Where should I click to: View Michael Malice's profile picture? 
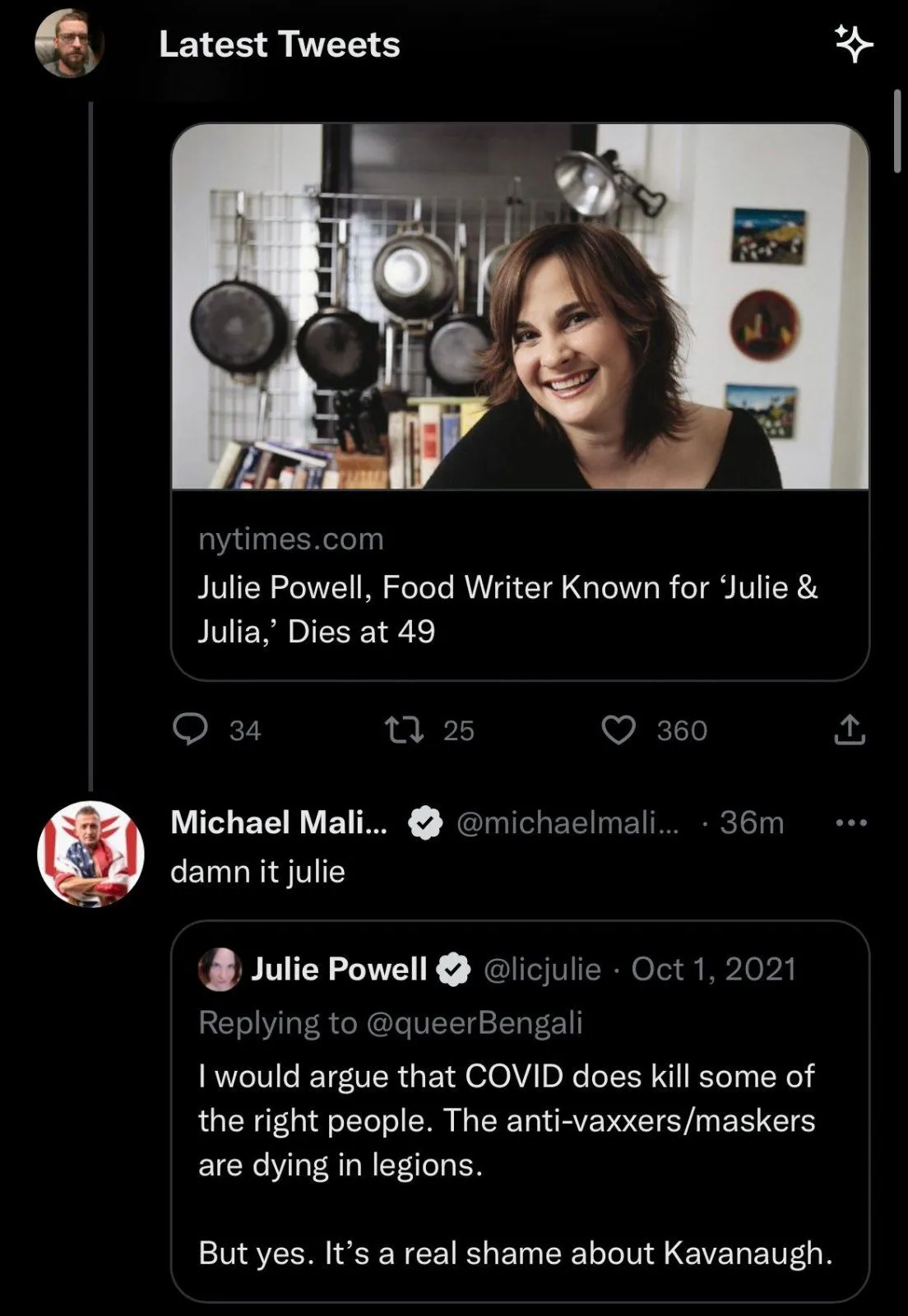[90, 854]
